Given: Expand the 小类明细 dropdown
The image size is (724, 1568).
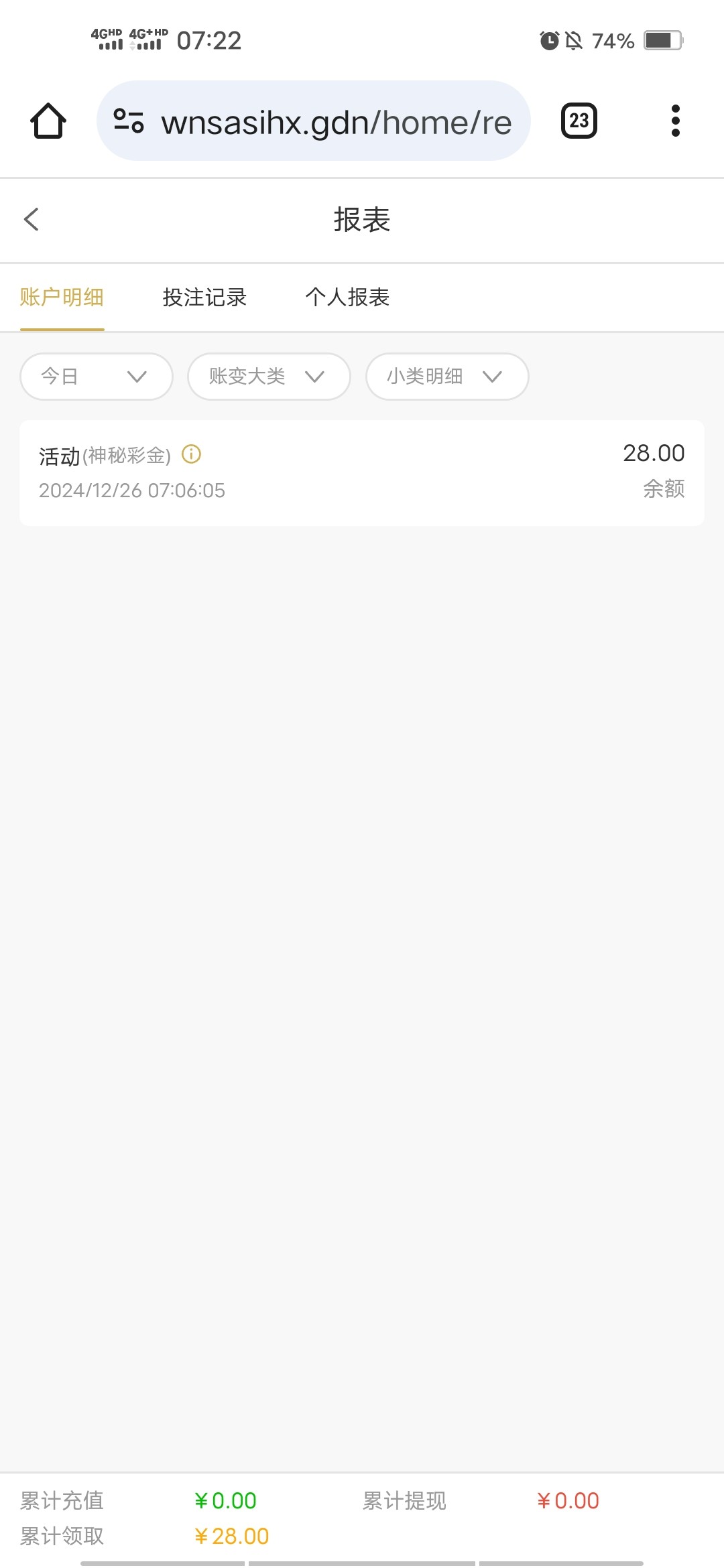Looking at the screenshot, I should (x=447, y=377).
